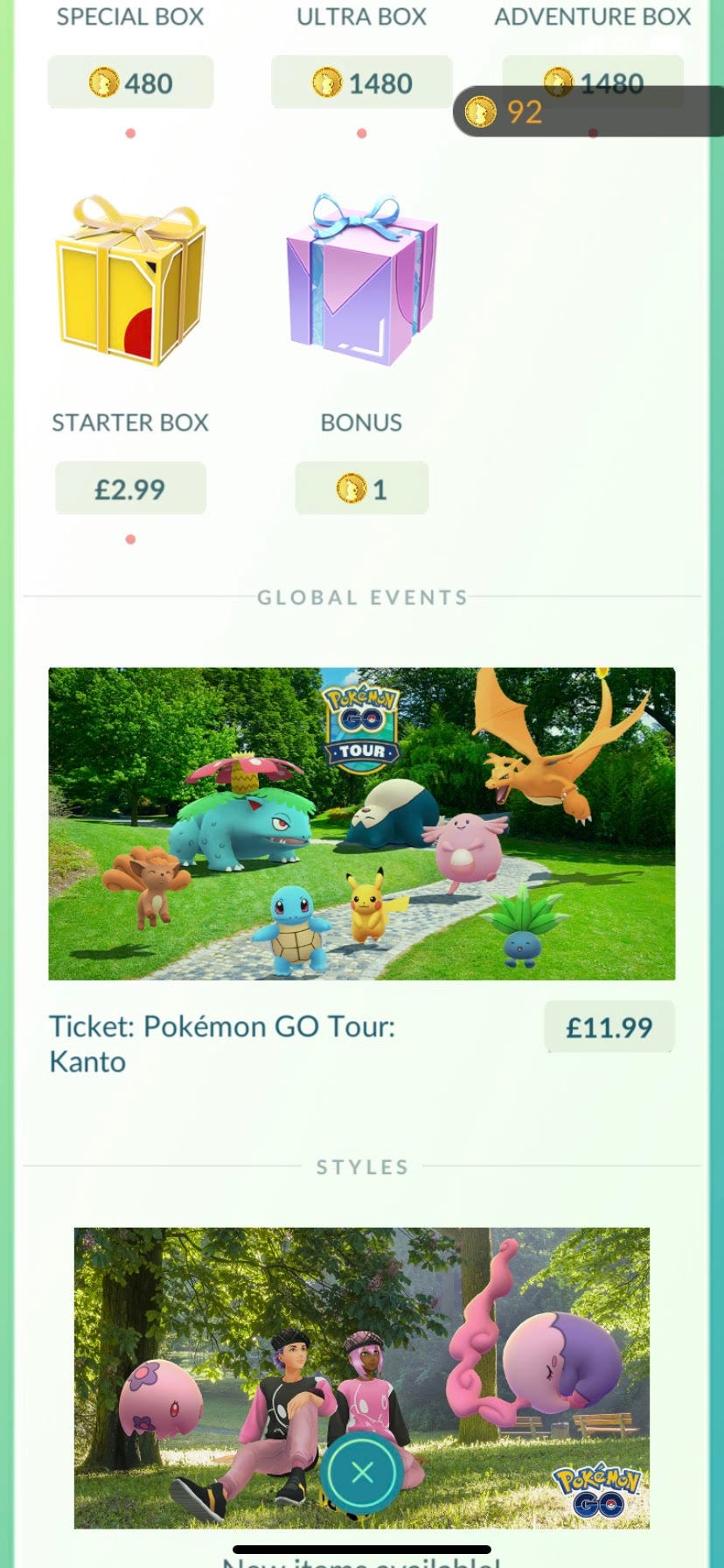Open the Bonus purple gift box
Viewport: 724px width, 1568px height.
click(361, 280)
